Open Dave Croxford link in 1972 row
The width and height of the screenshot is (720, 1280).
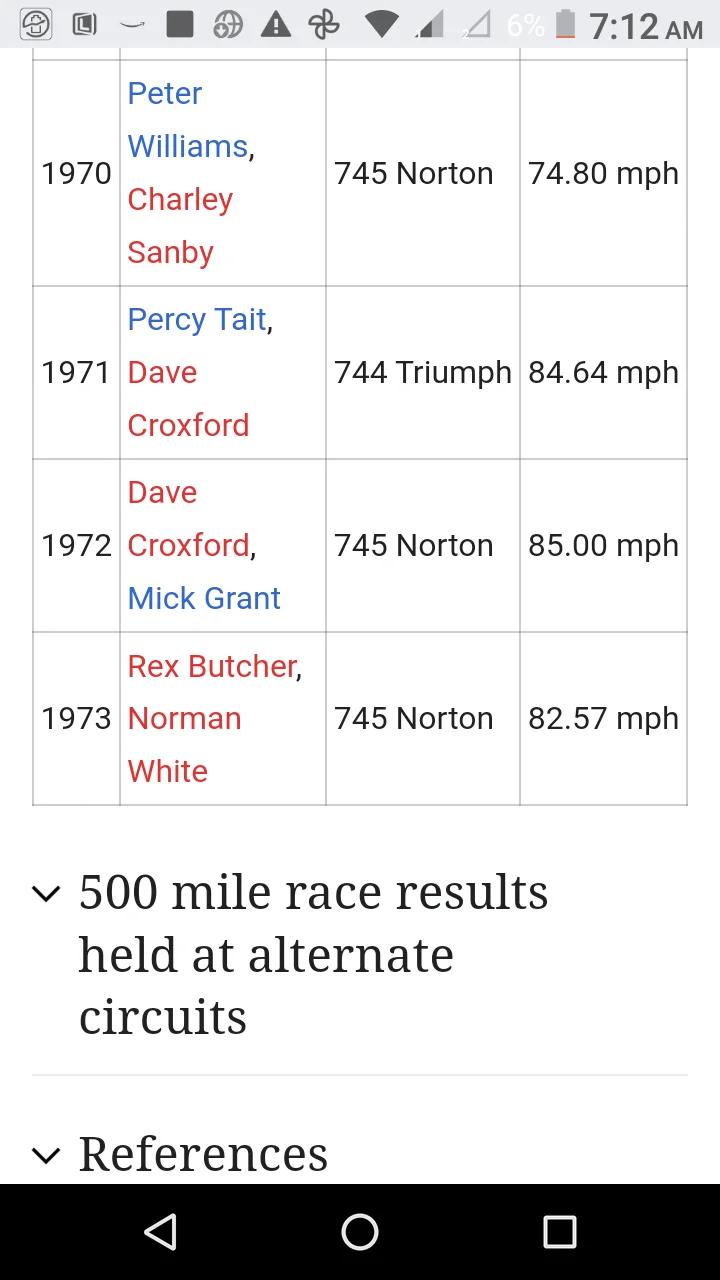tap(188, 519)
